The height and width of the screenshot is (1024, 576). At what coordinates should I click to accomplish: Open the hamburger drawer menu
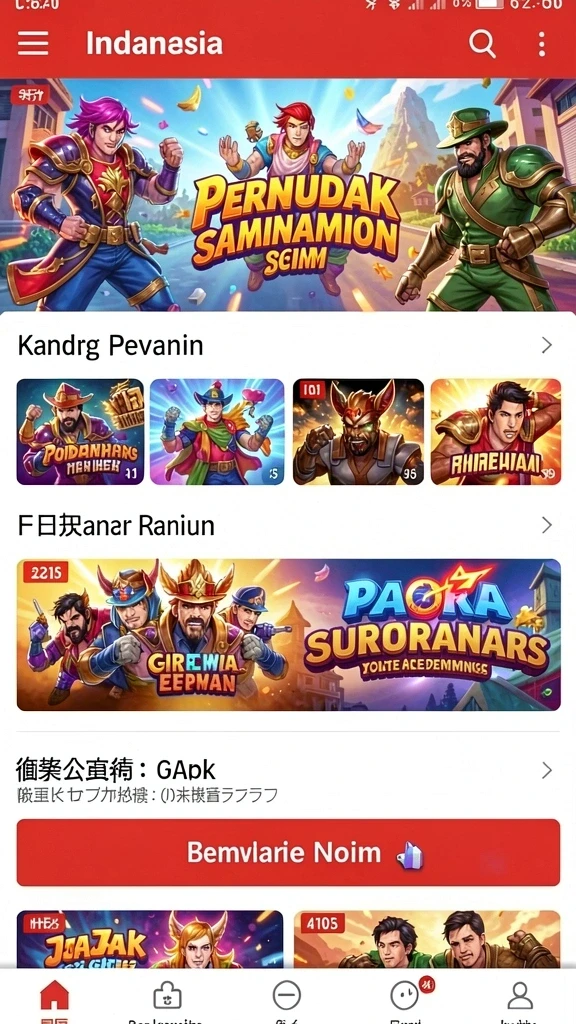click(33, 44)
